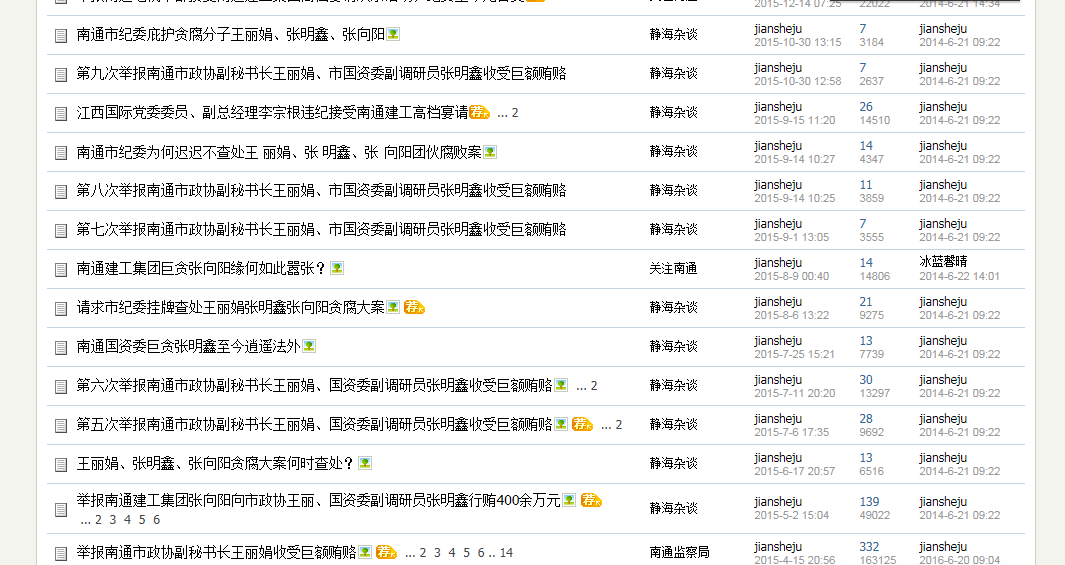Image resolution: width=1065 pixels, height=565 pixels.
Task: Open thread 南通建工集团巨贪张向阳缘何如此嚣张
Action: click(201, 268)
